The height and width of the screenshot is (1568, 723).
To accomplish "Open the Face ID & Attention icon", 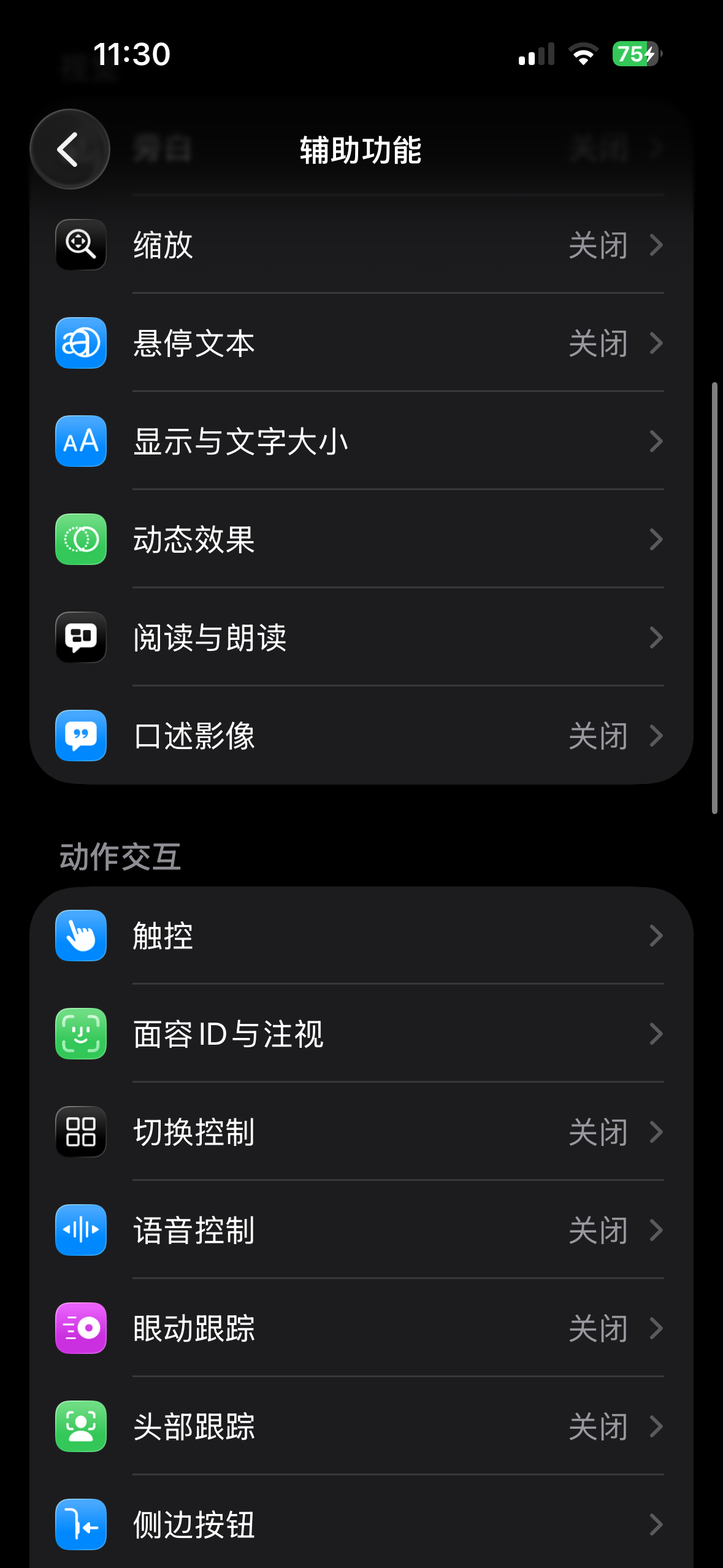I will [80, 1034].
